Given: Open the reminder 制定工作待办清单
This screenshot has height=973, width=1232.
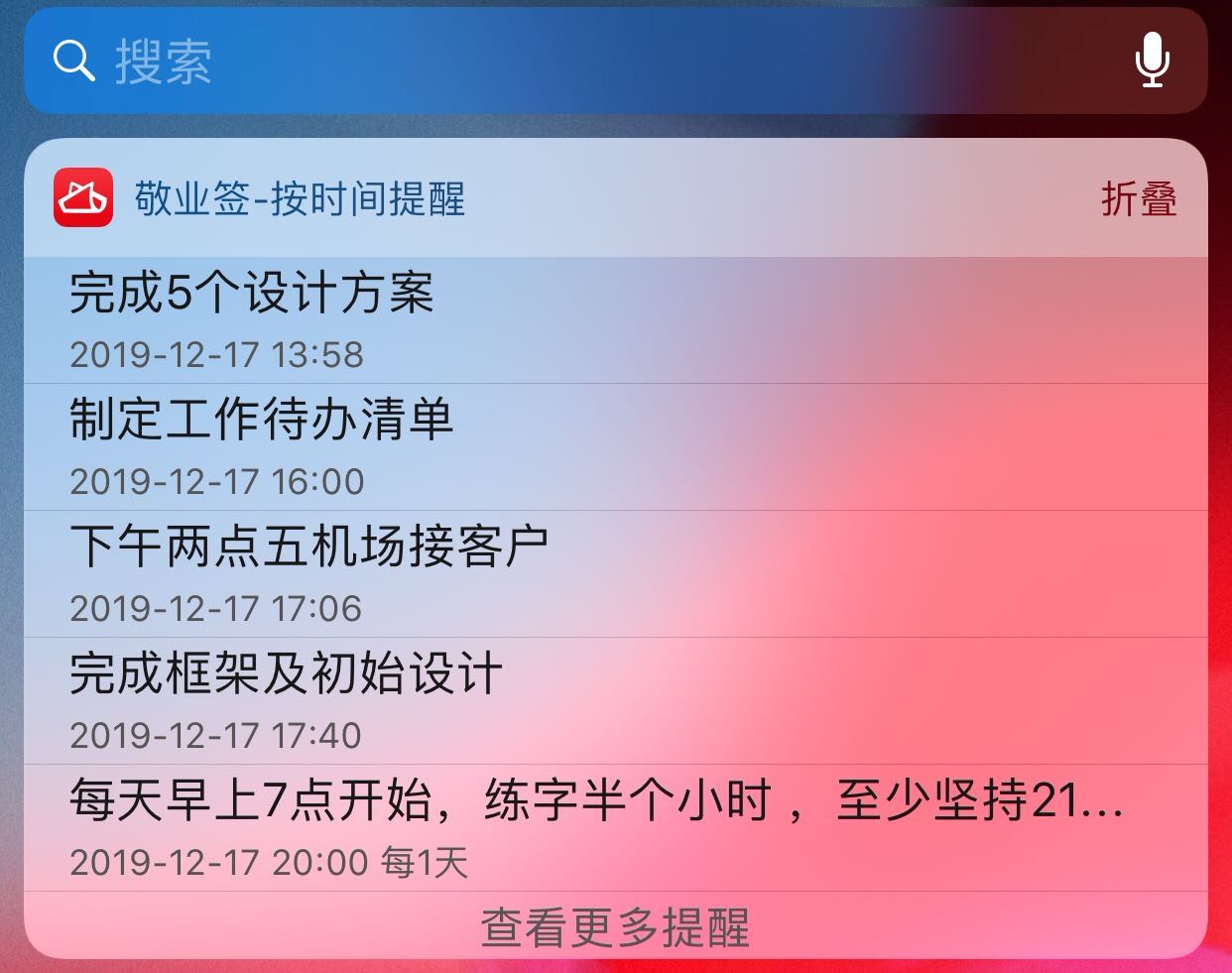Looking at the screenshot, I should coord(615,446).
